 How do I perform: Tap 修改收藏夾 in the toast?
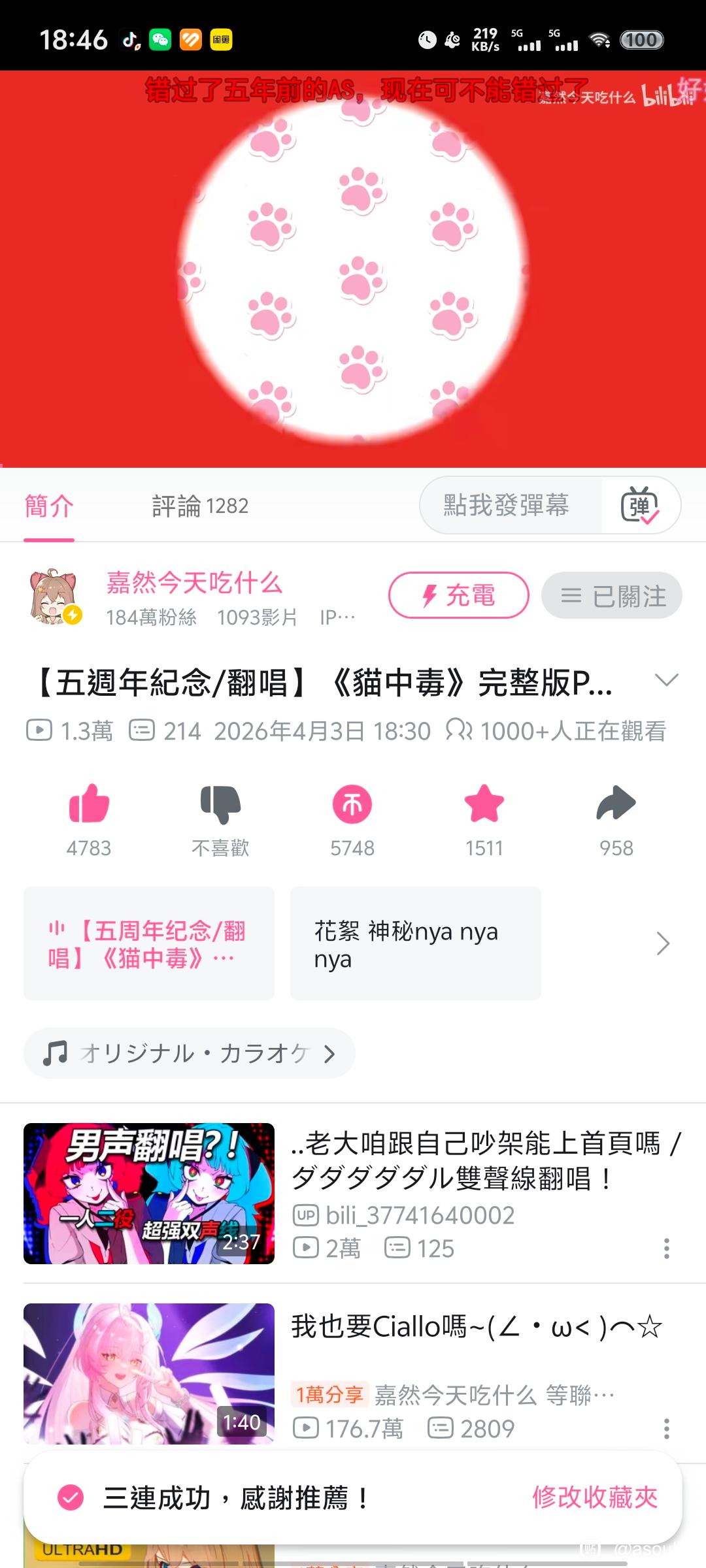click(x=595, y=1497)
